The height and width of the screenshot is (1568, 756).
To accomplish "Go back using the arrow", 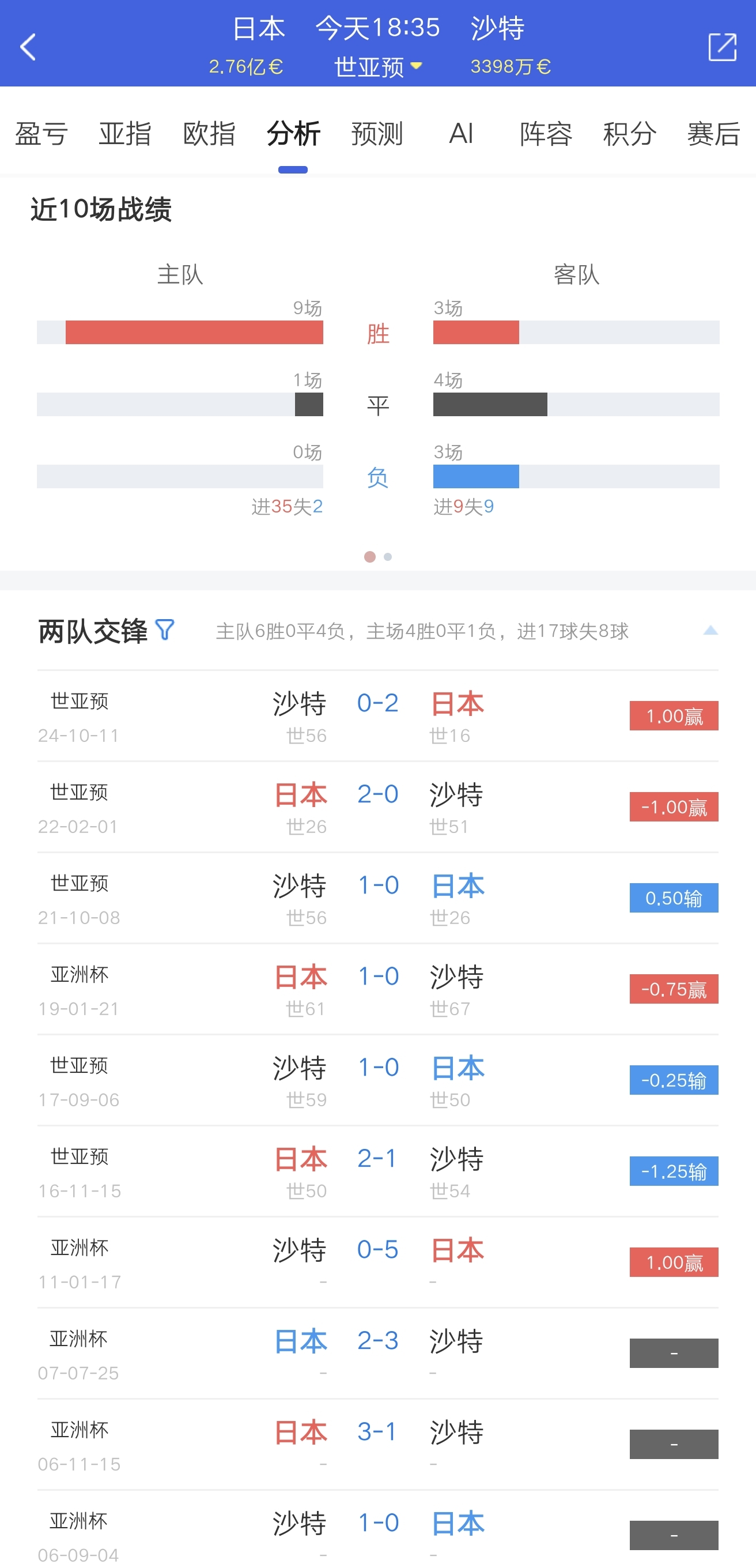I will point(28,47).
